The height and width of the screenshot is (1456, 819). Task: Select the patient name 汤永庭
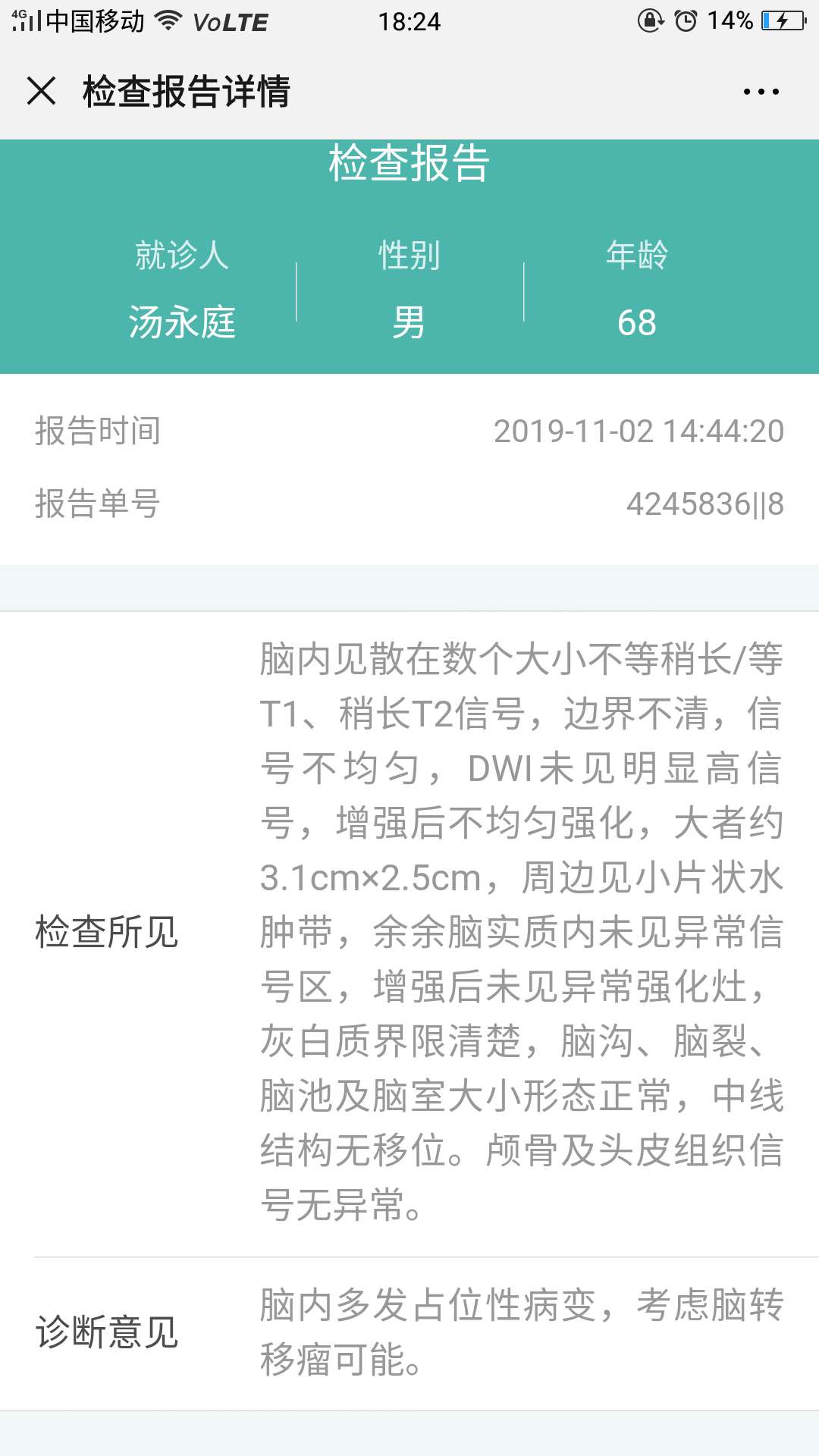pos(182,322)
